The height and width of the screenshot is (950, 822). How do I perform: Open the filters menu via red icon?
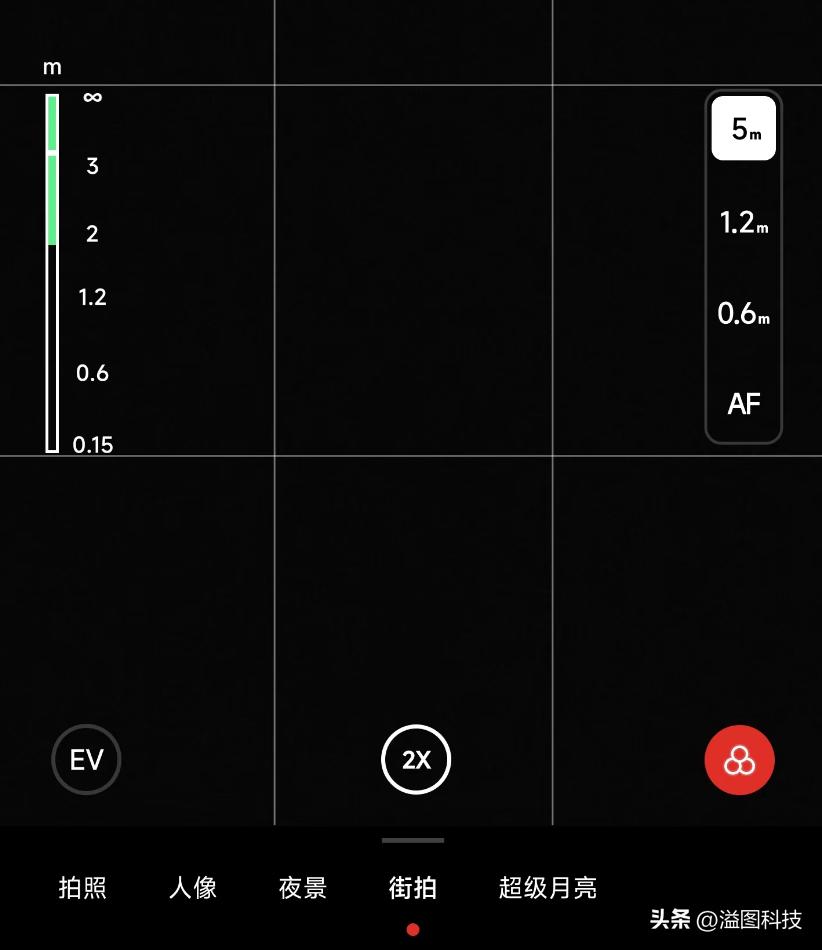[740, 759]
